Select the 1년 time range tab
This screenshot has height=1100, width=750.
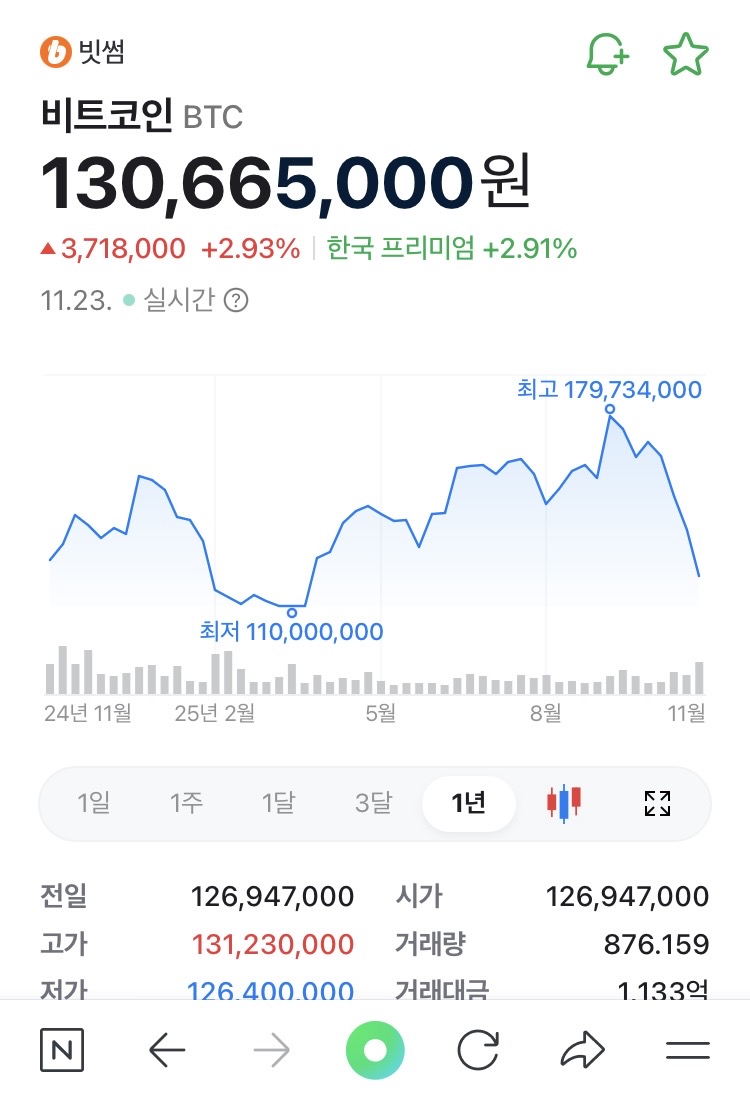click(x=469, y=803)
